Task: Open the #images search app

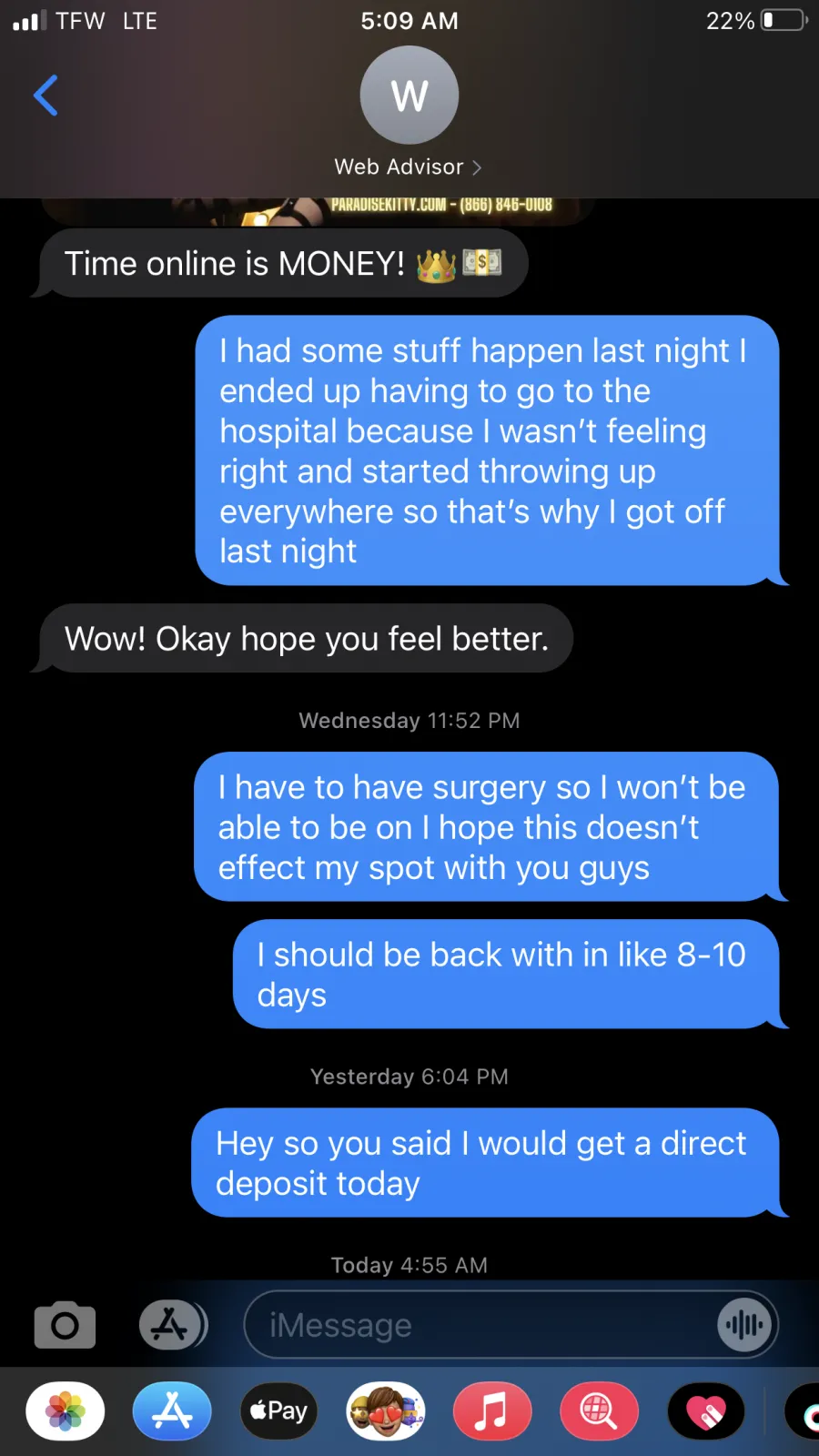Action: click(600, 1411)
